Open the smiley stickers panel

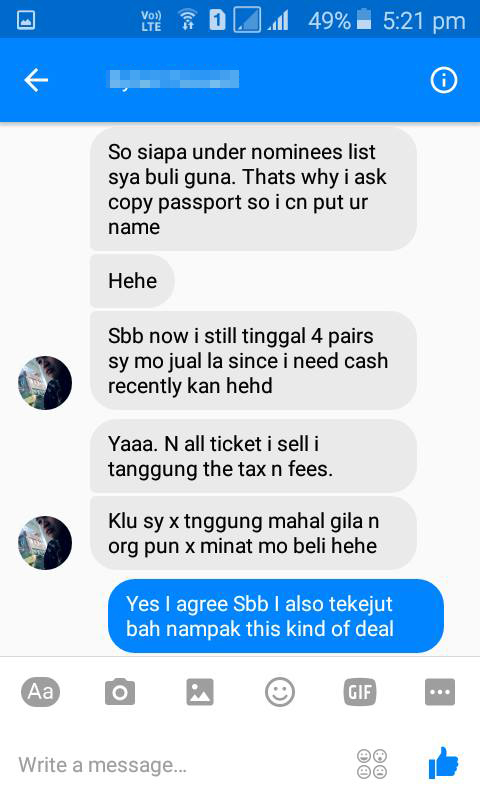[x=280, y=692]
